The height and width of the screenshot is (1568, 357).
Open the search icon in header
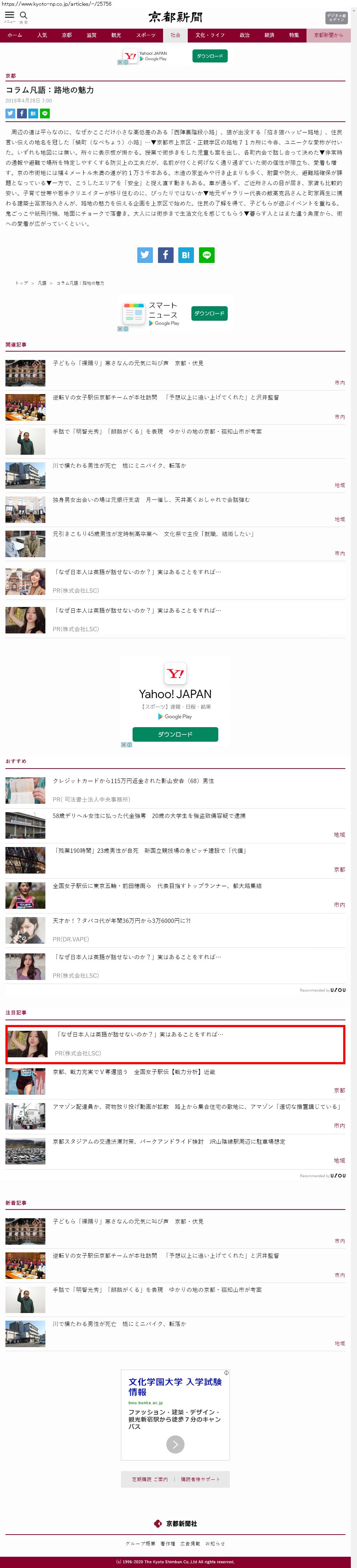click(24, 16)
